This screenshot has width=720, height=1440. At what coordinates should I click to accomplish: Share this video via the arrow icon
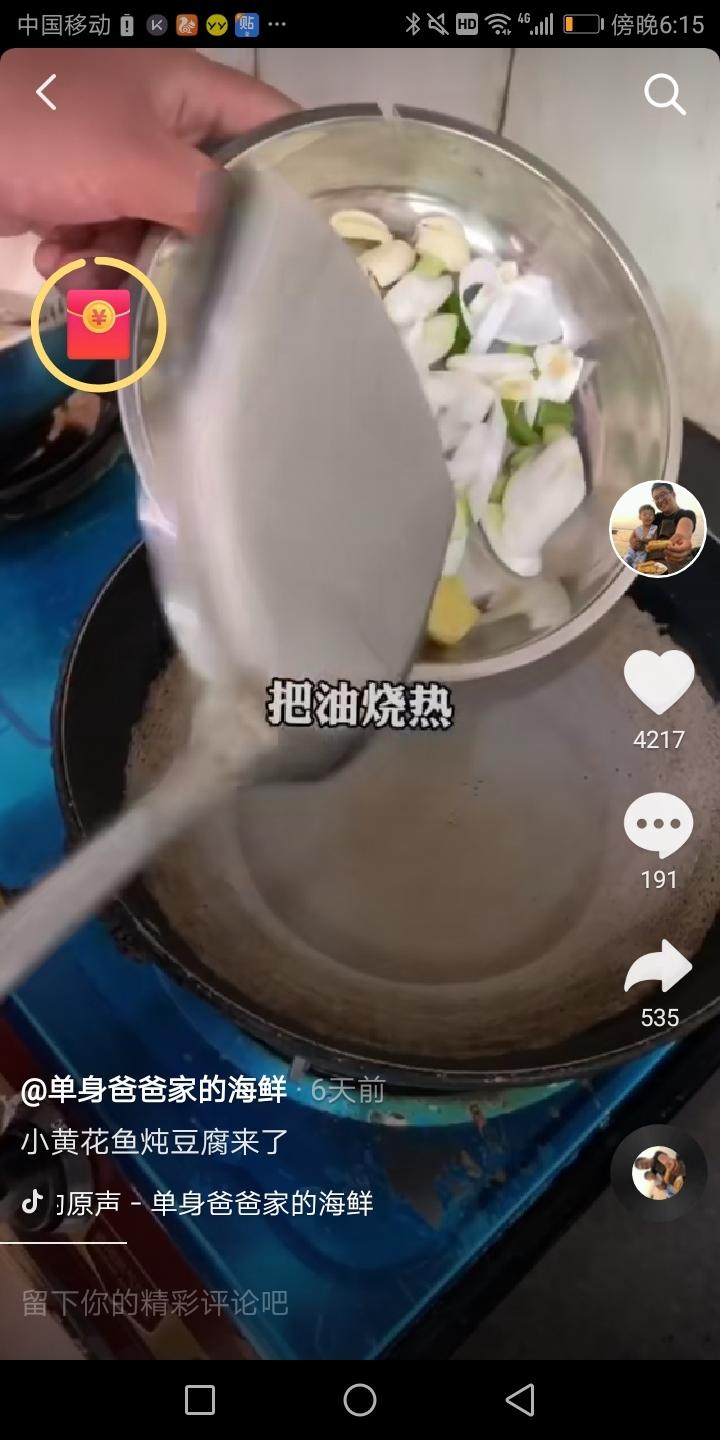(658, 968)
